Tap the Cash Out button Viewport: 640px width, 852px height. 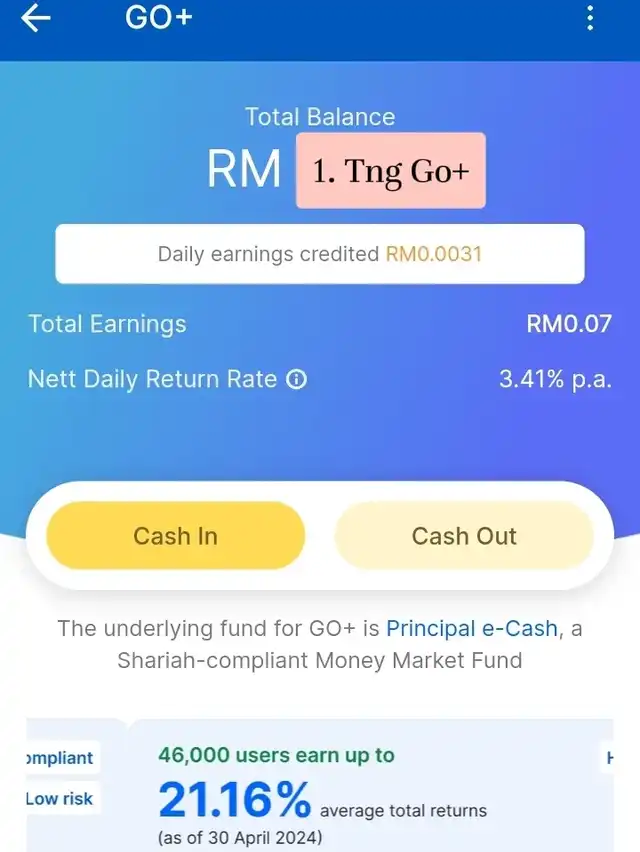tap(464, 536)
